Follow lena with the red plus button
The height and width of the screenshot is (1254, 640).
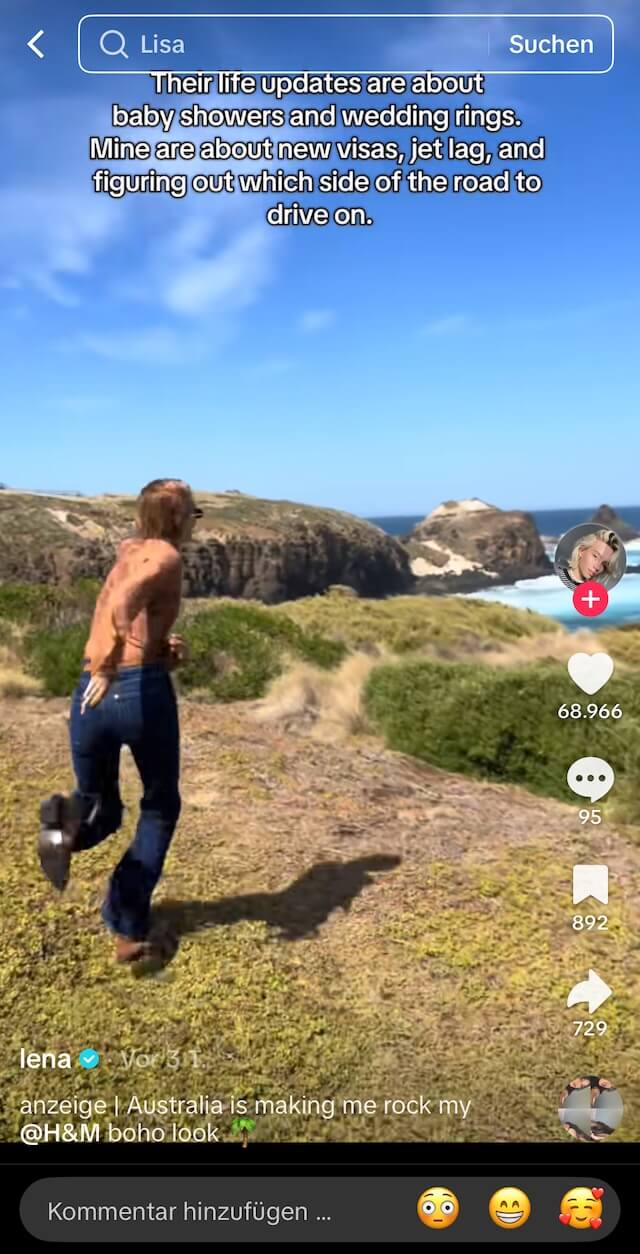point(590,599)
